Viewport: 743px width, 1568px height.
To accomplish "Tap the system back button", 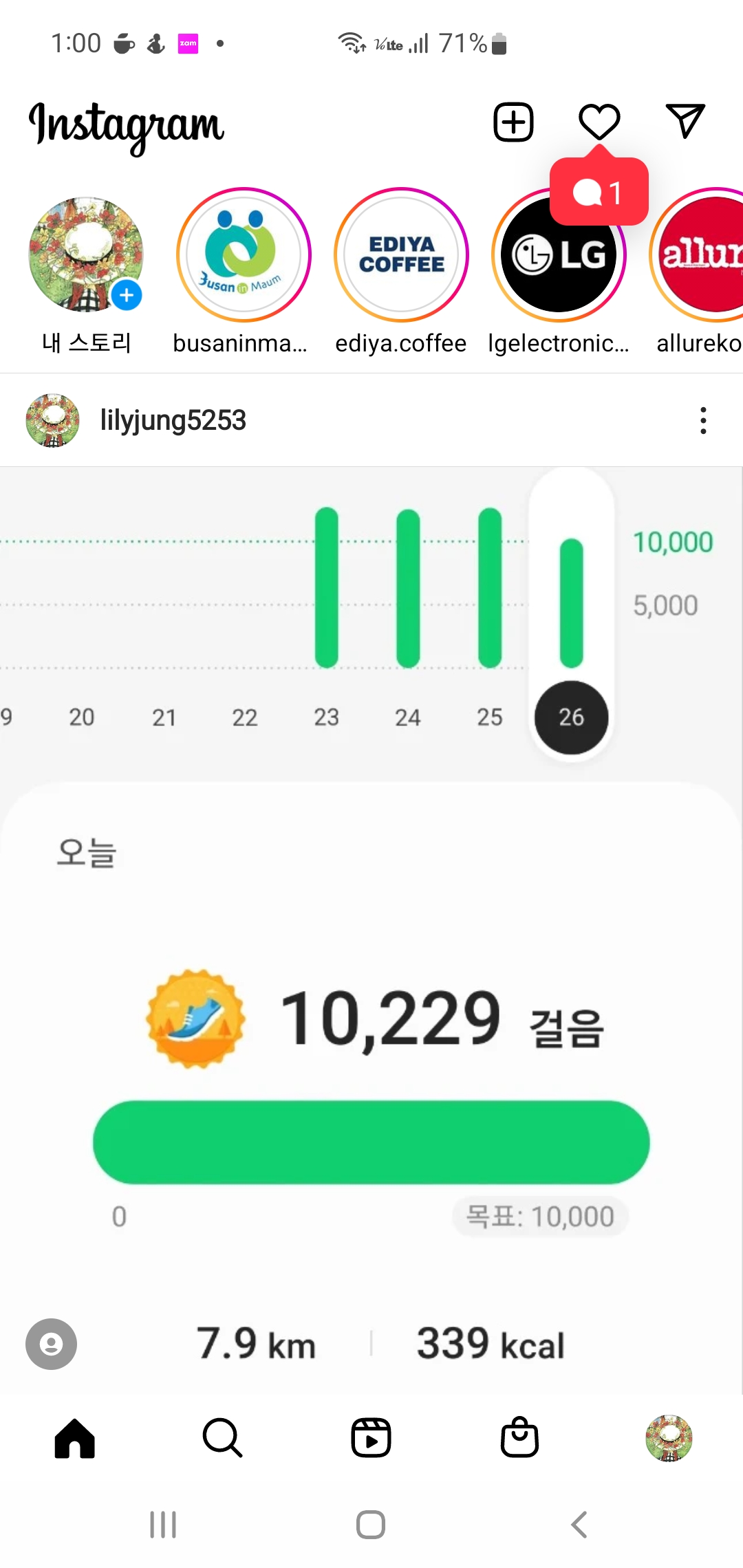I will coord(579,1525).
